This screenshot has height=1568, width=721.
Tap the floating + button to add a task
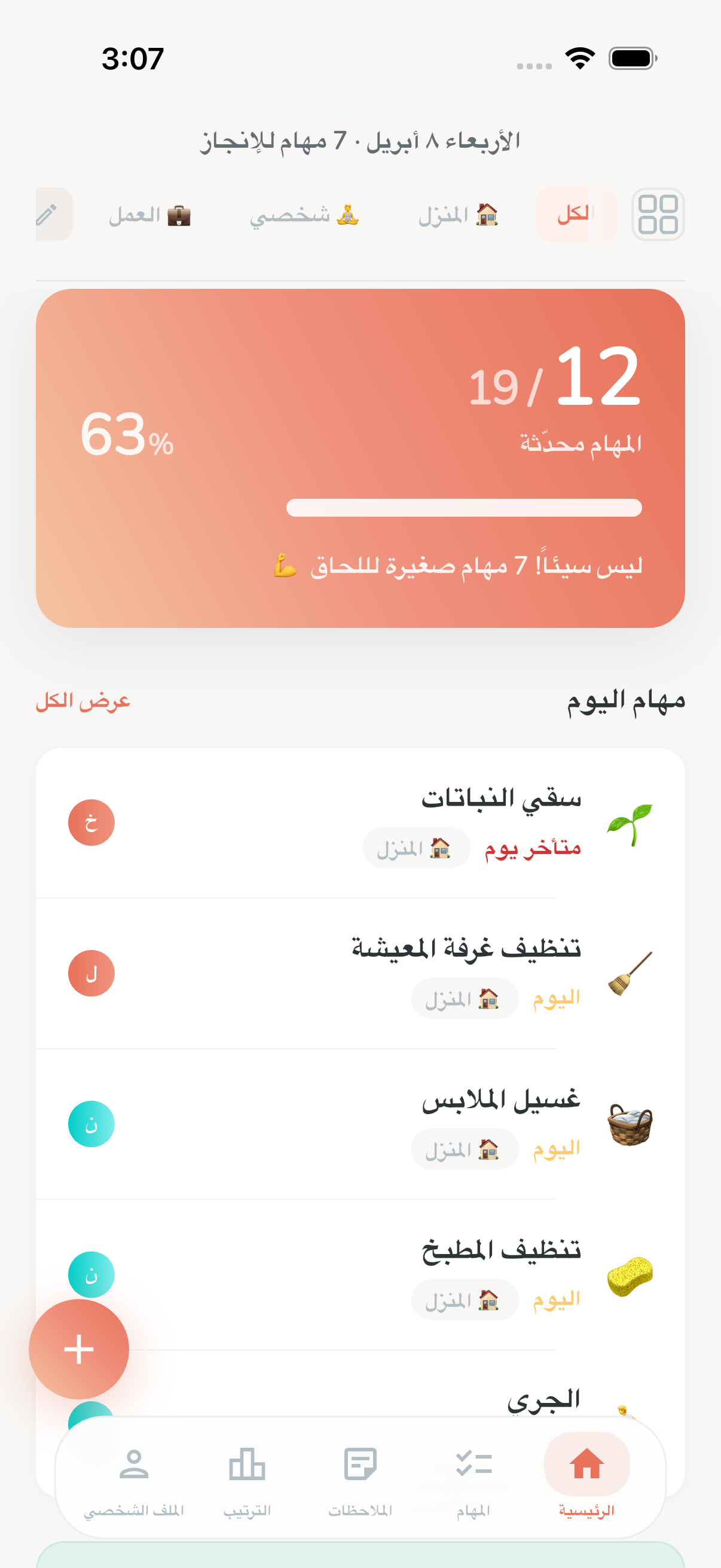[78, 1350]
